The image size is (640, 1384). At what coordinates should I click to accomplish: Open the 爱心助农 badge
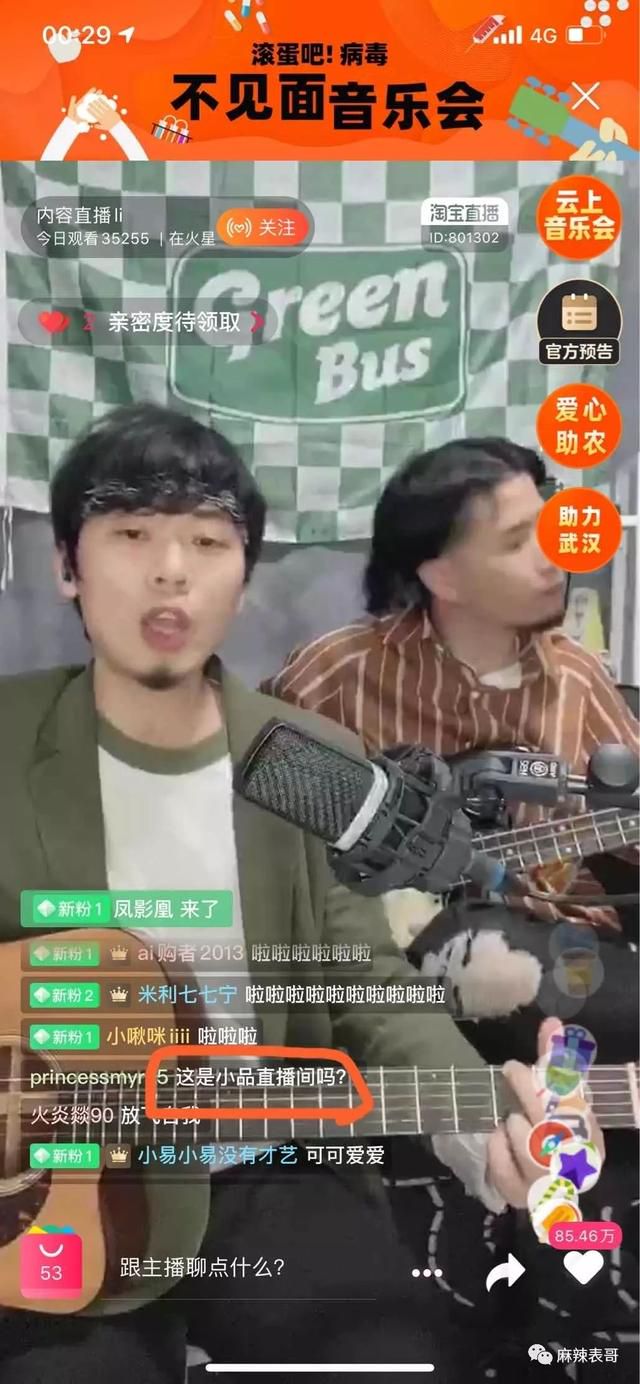click(579, 426)
